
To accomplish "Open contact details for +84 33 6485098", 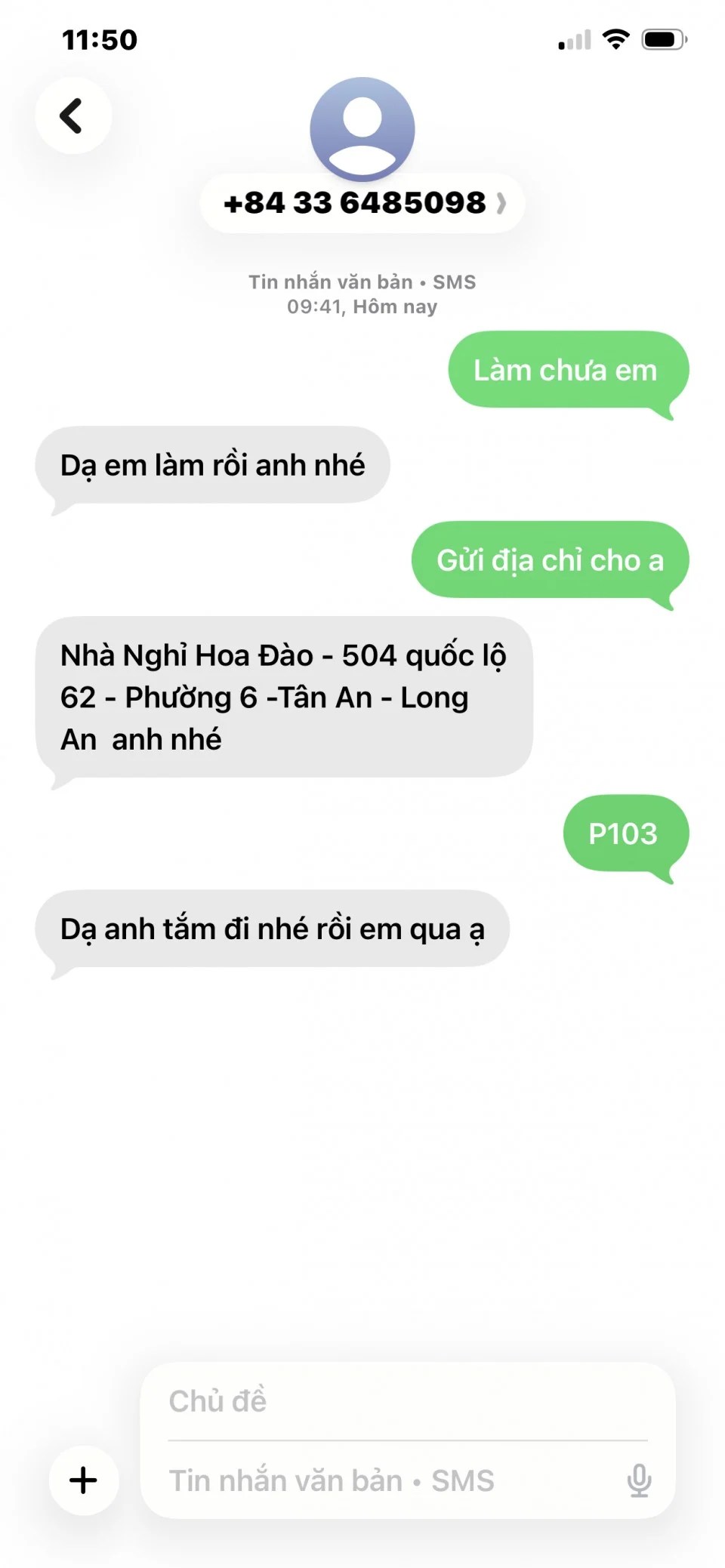I will pyautogui.click(x=362, y=202).
